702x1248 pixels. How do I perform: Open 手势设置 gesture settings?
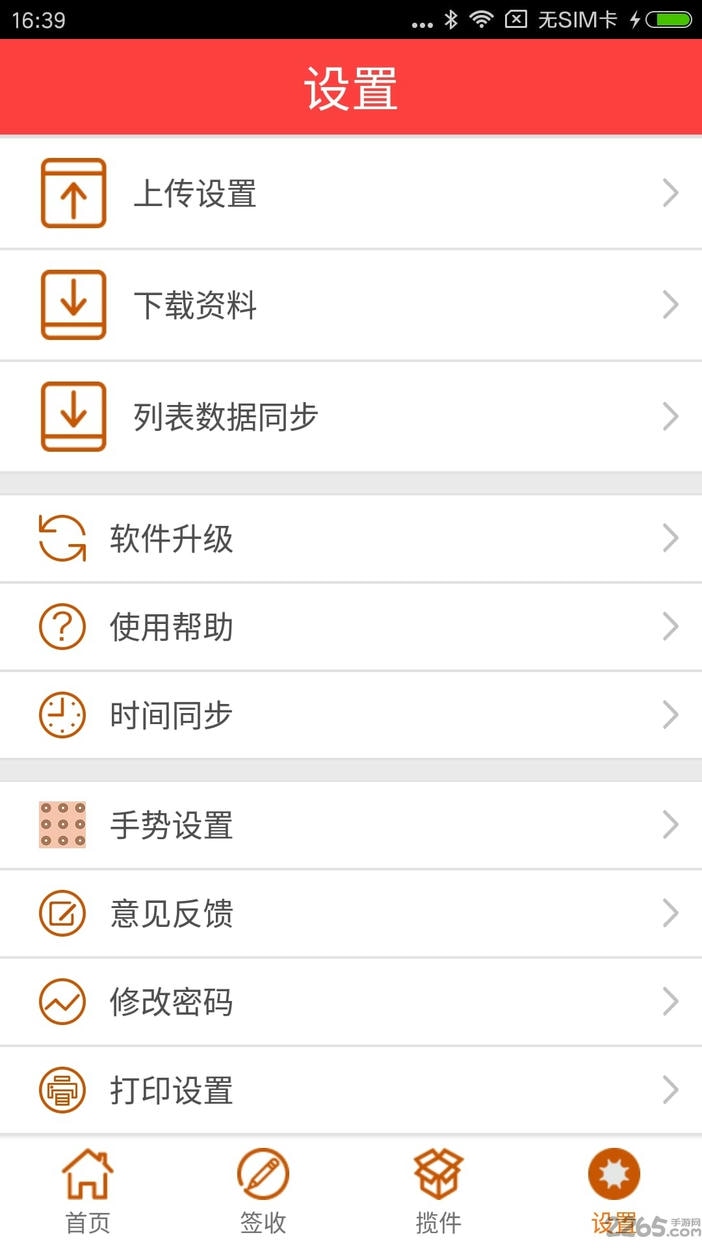(x=350, y=825)
